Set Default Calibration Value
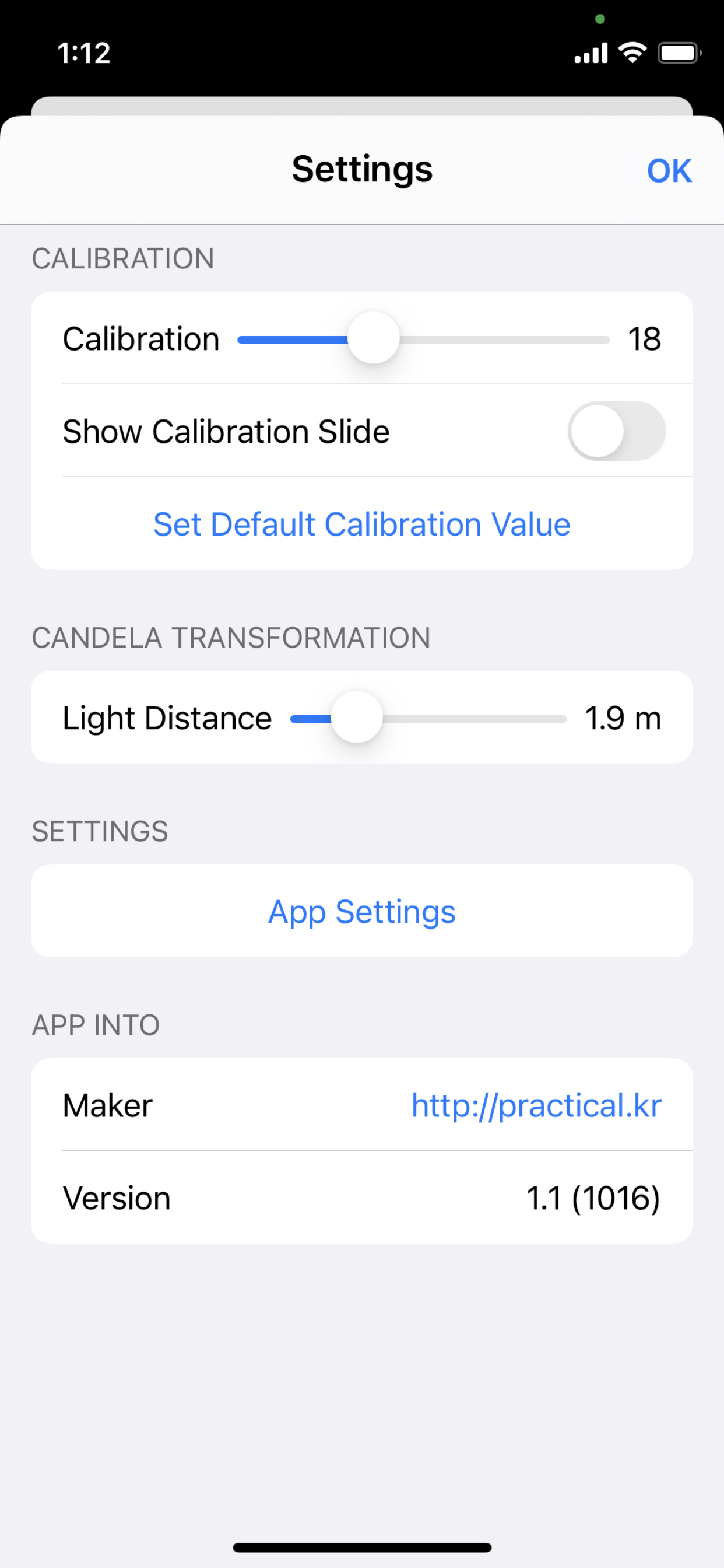 click(x=362, y=523)
